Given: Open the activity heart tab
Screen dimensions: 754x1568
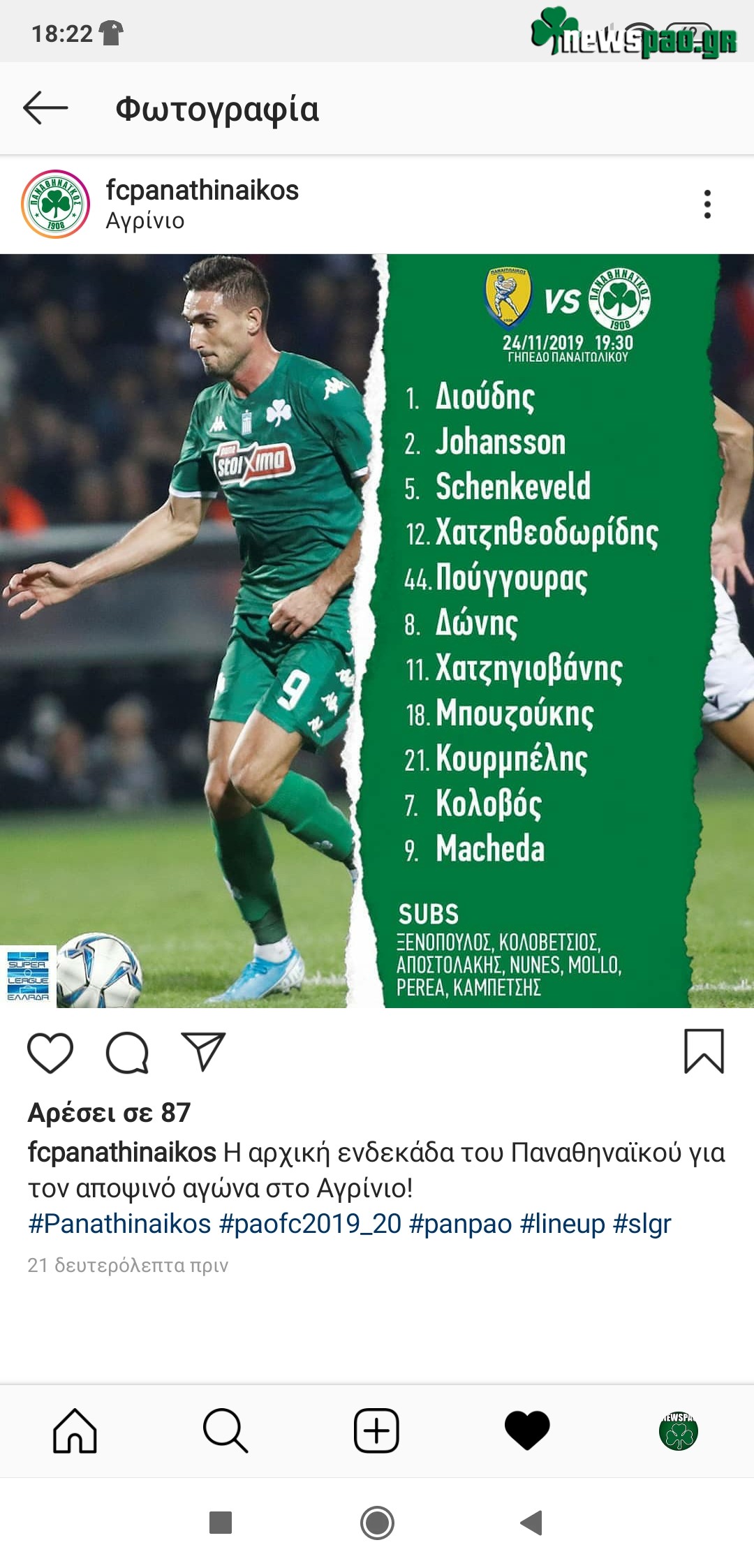Looking at the screenshot, I should (527, 1430).
